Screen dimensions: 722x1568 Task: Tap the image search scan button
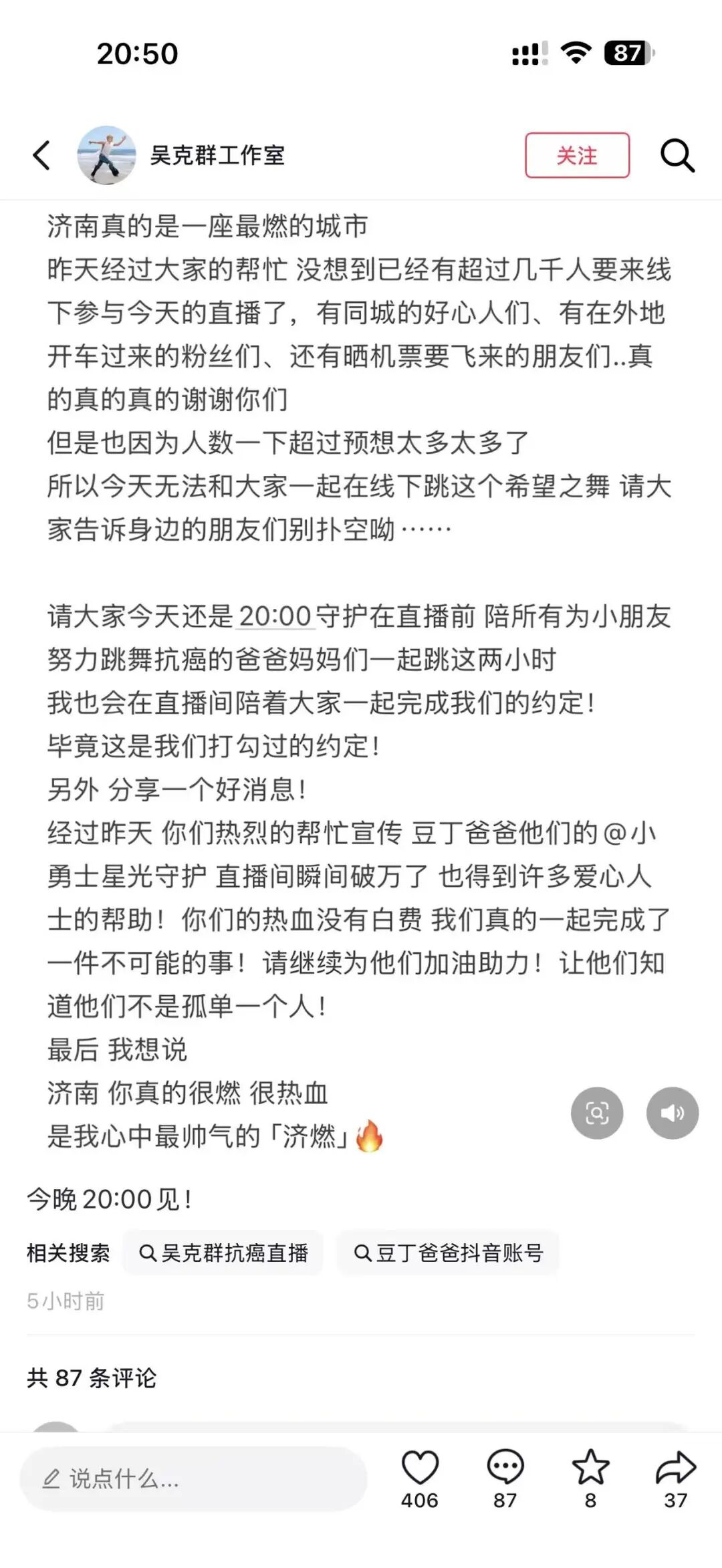597,1113
